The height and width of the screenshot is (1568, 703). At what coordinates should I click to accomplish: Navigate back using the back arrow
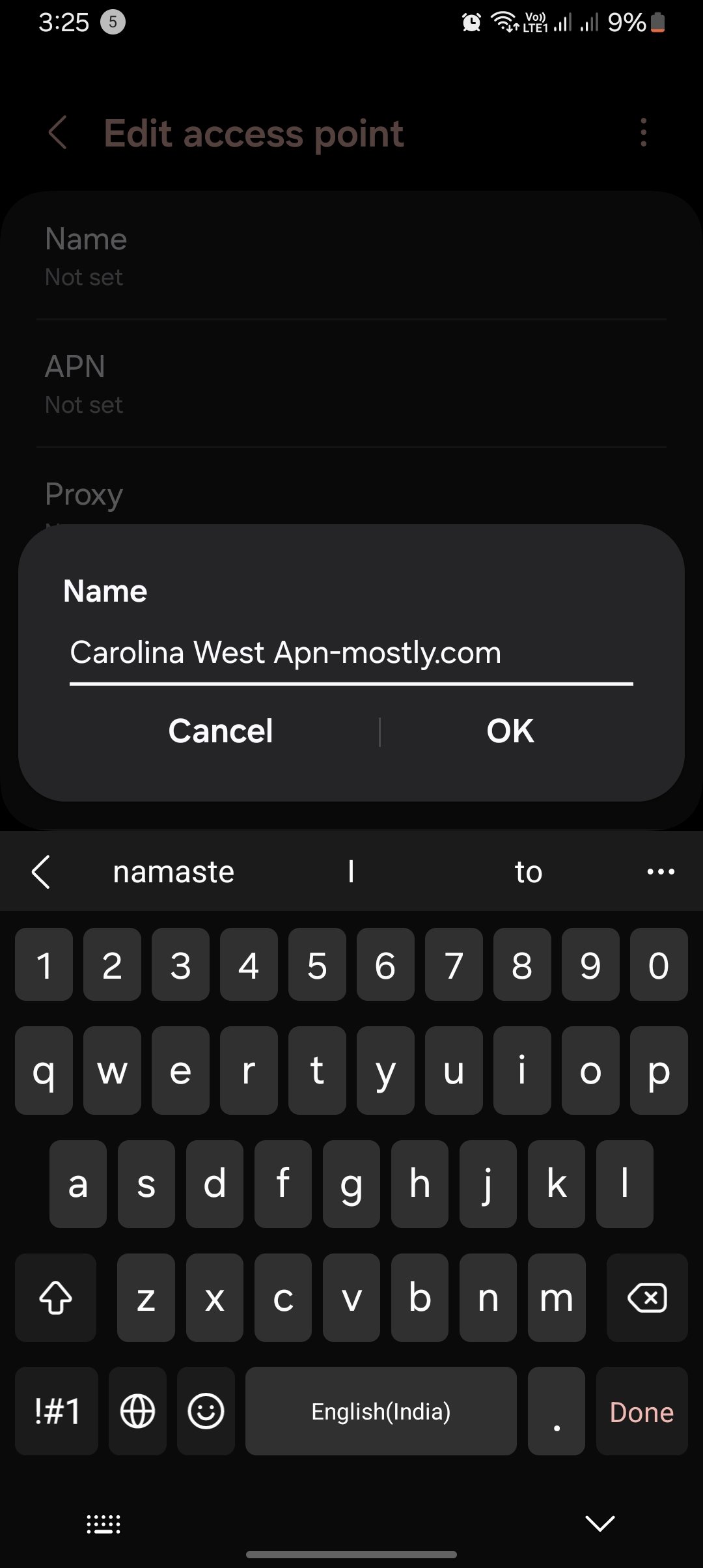pyautogui.click(x=57, y=133)
